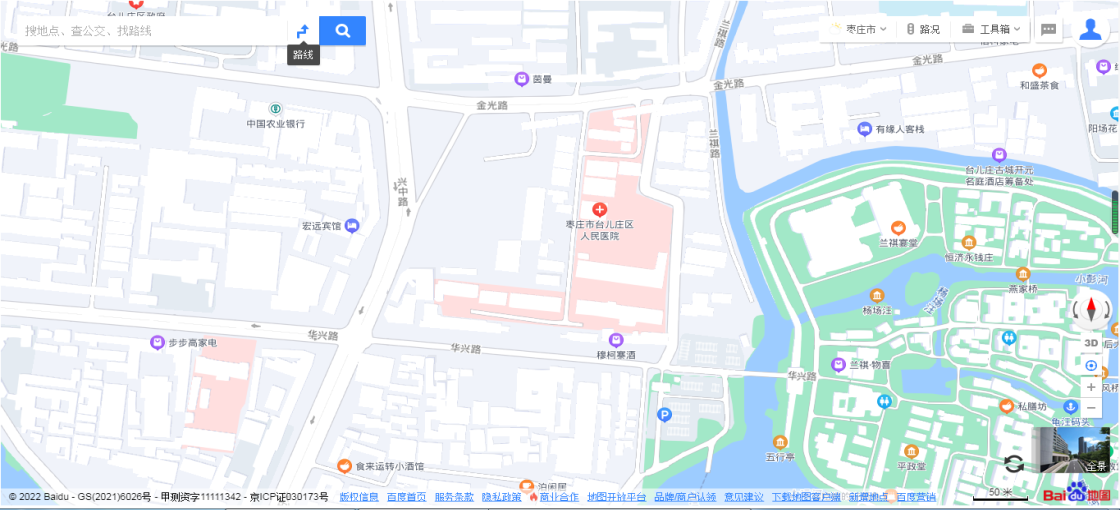Zoom out with the minus button

pos(1091,407)
